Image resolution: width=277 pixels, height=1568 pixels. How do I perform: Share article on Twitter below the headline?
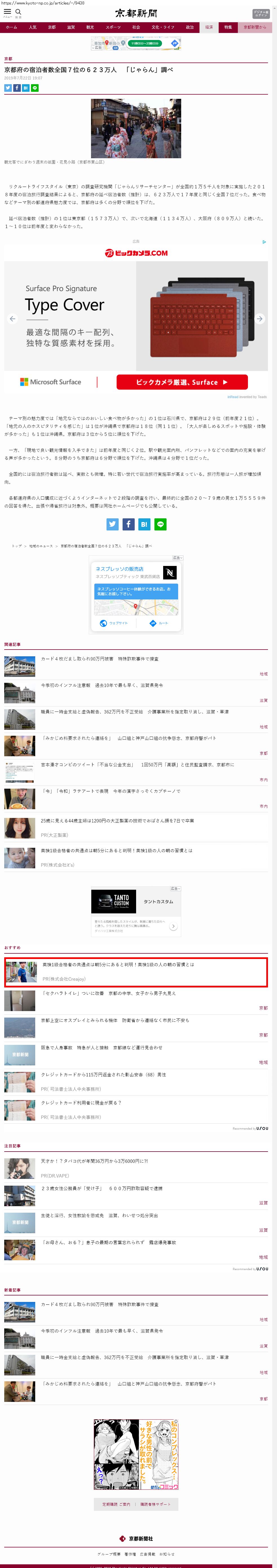[x=8, y=88]
